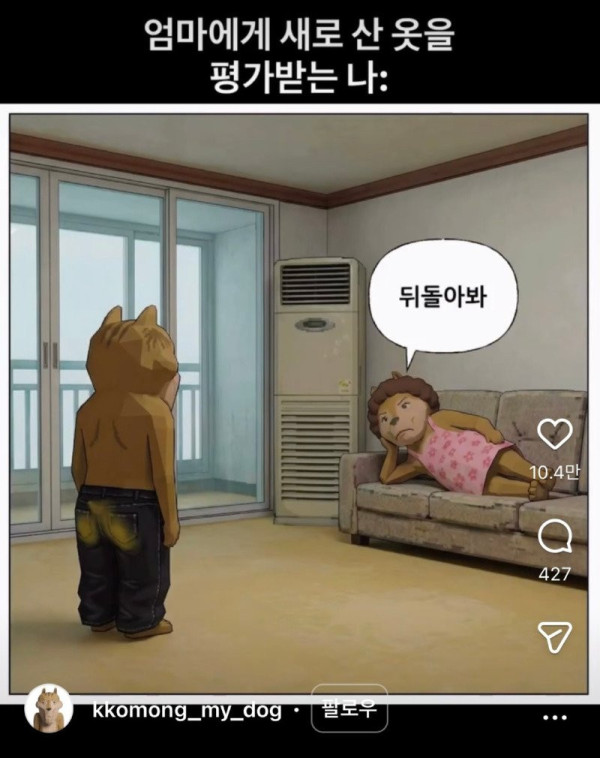Like this reel with the heart icon
This screenshot has width=600, height=758.
(x=554, y=433)
